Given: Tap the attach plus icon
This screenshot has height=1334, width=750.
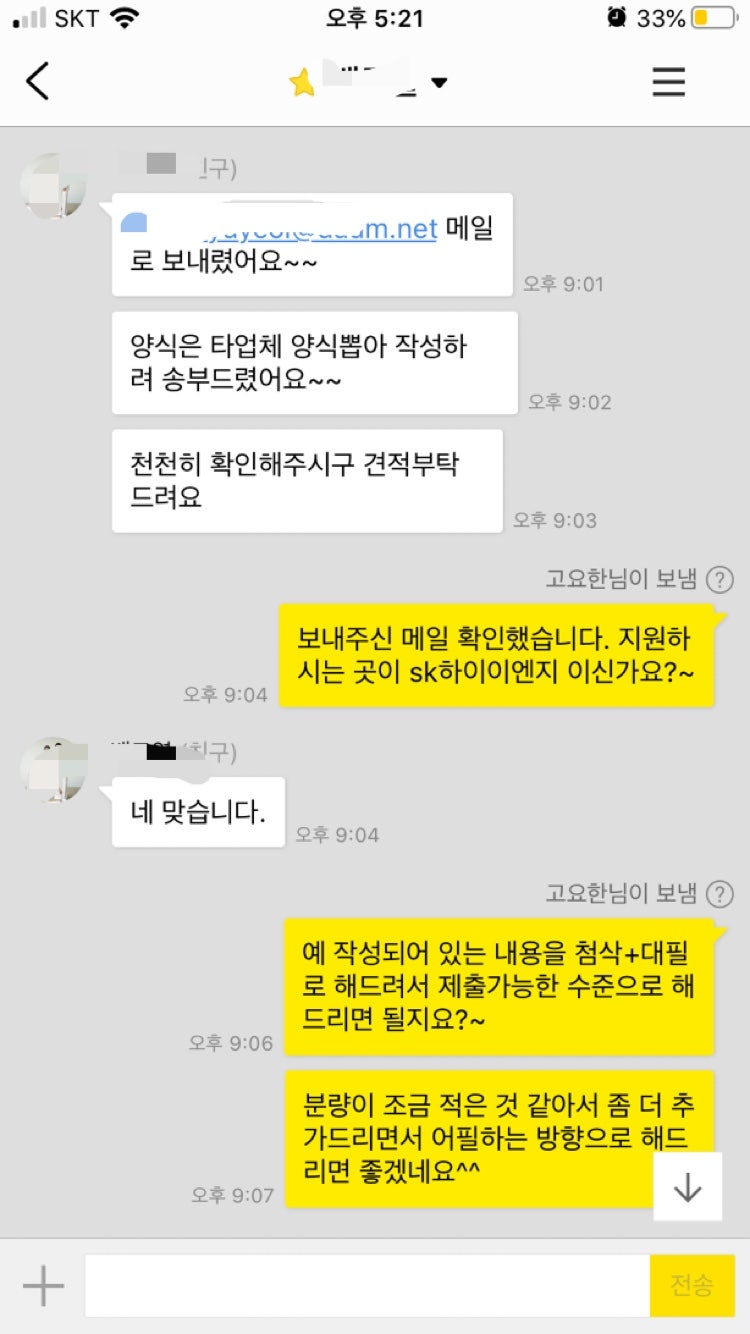Looking at the screenshot, I should point(43,1286).
